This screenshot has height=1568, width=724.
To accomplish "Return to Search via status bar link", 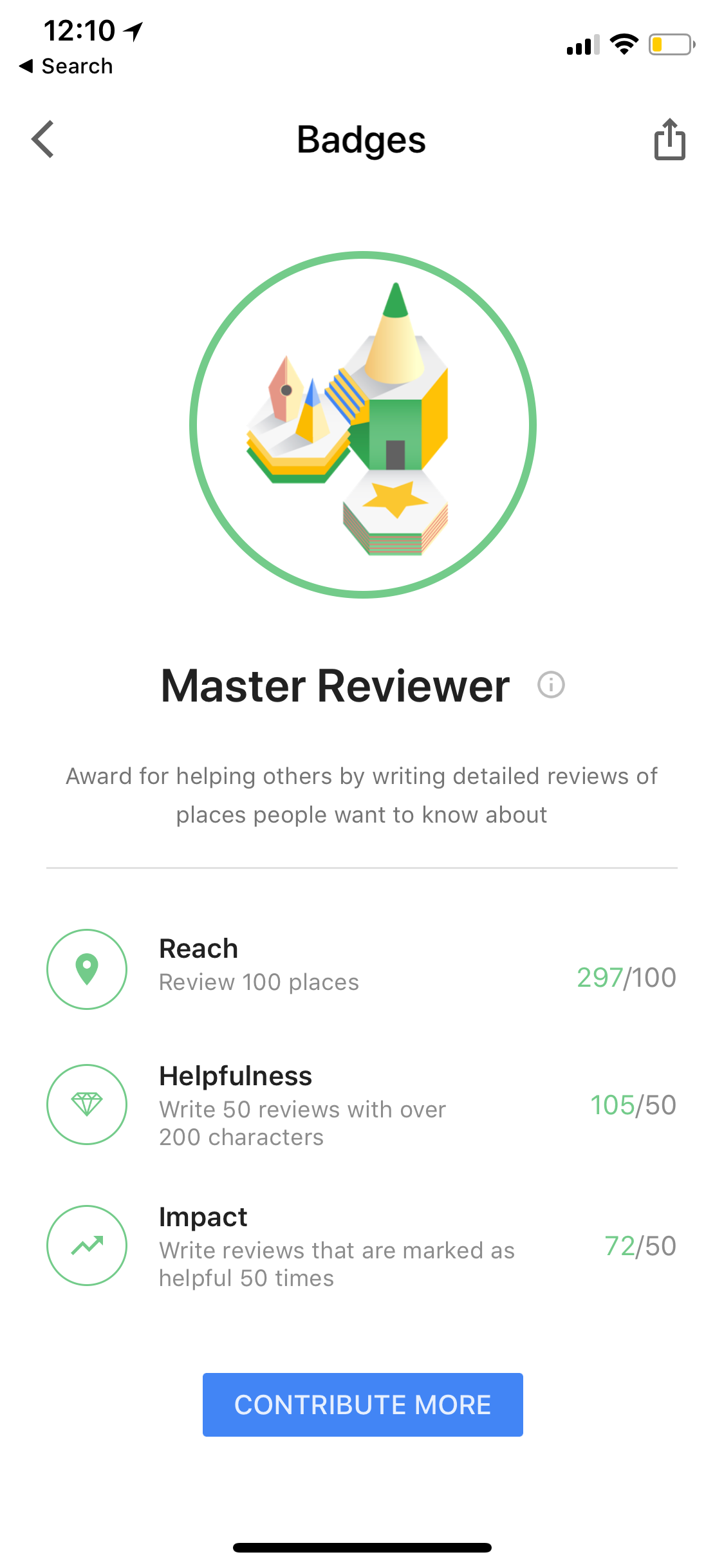I will click(66, 66).
